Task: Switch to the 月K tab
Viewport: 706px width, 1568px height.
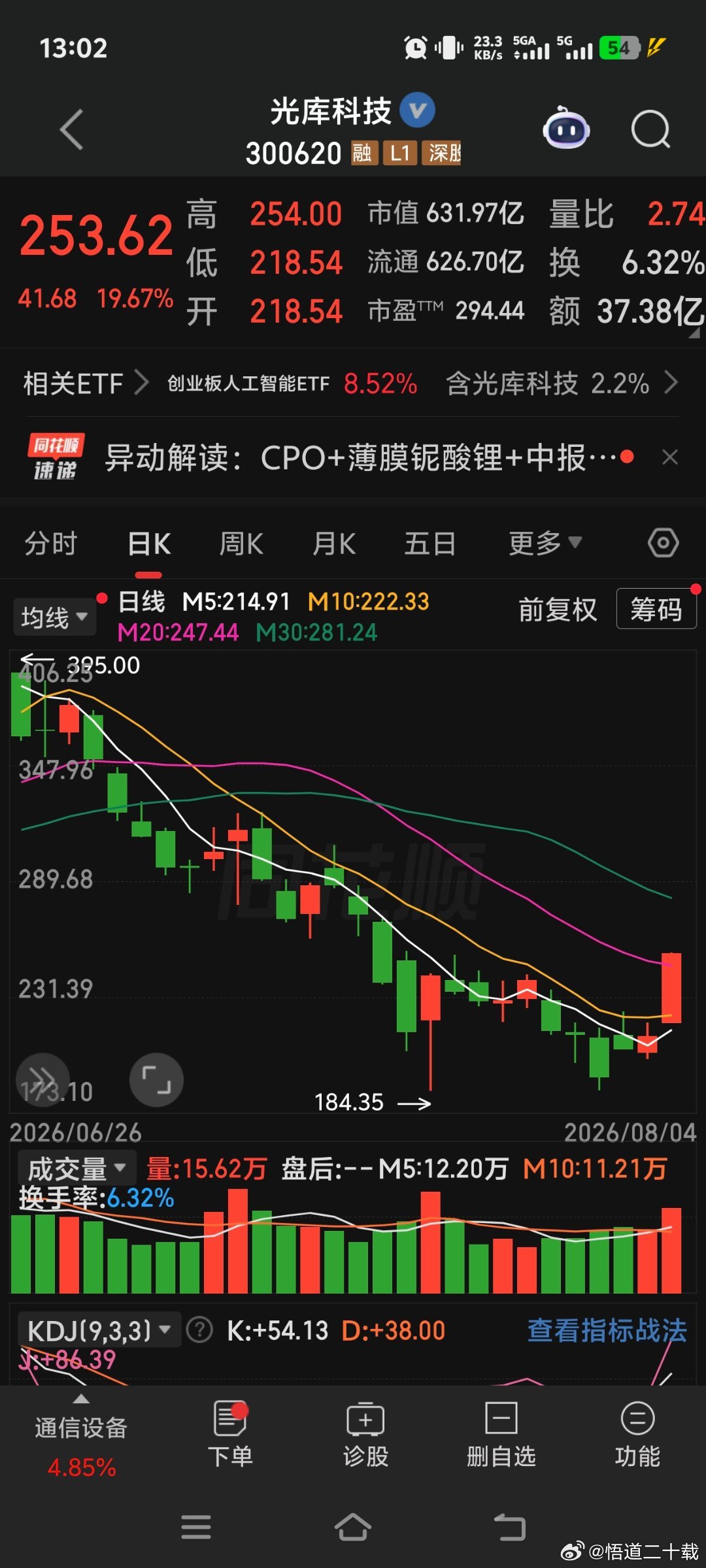Action: (334, 544)
